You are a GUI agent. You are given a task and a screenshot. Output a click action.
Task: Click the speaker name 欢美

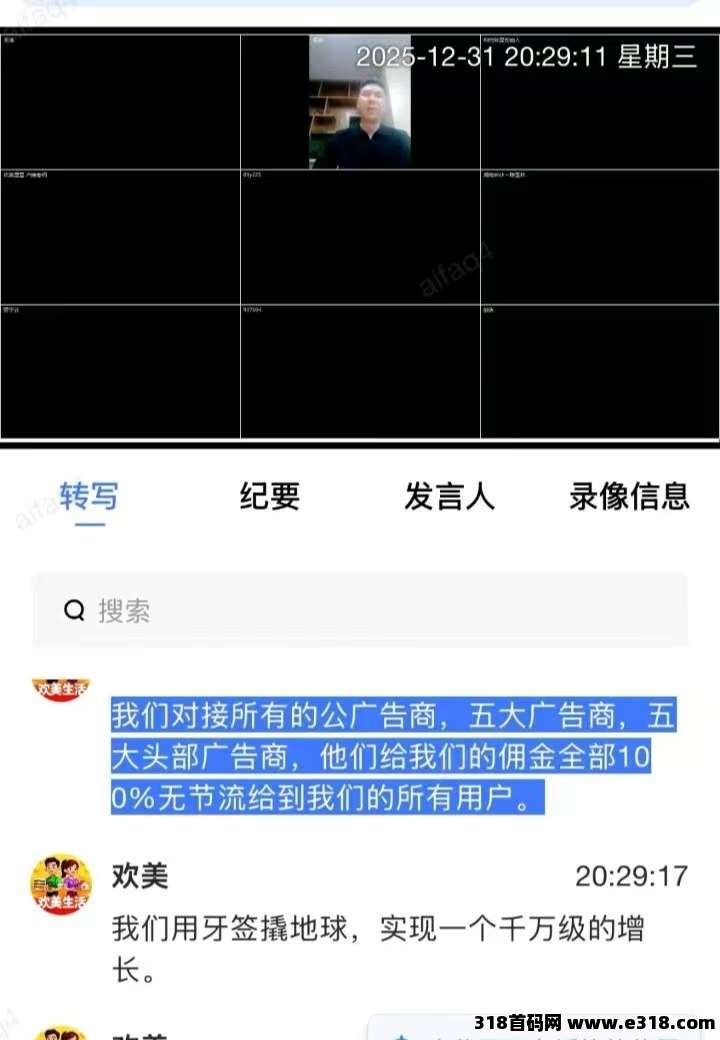pyautogui.click(x=140, y=875)
